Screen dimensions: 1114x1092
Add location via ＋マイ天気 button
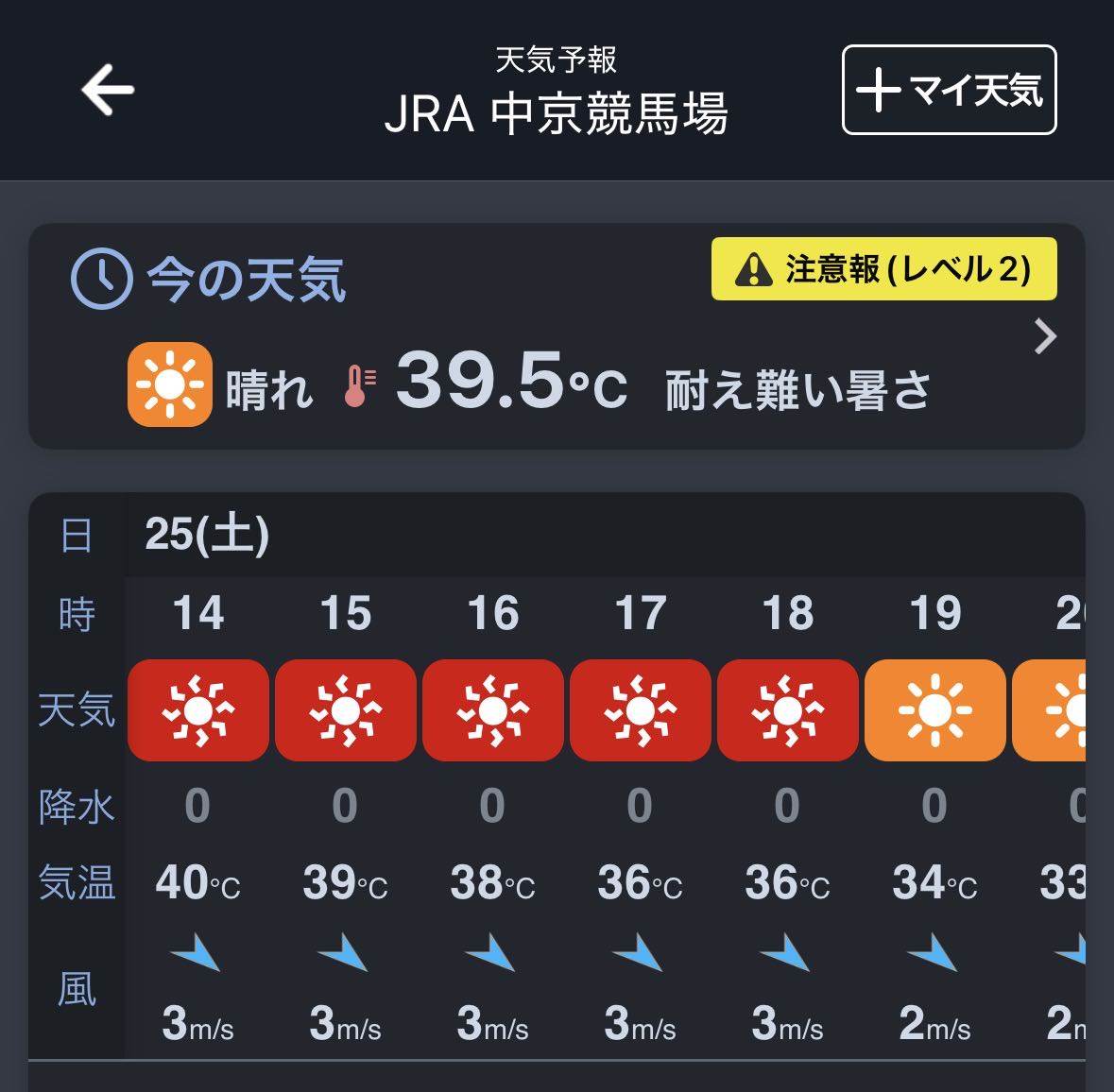tap(950, 90)
